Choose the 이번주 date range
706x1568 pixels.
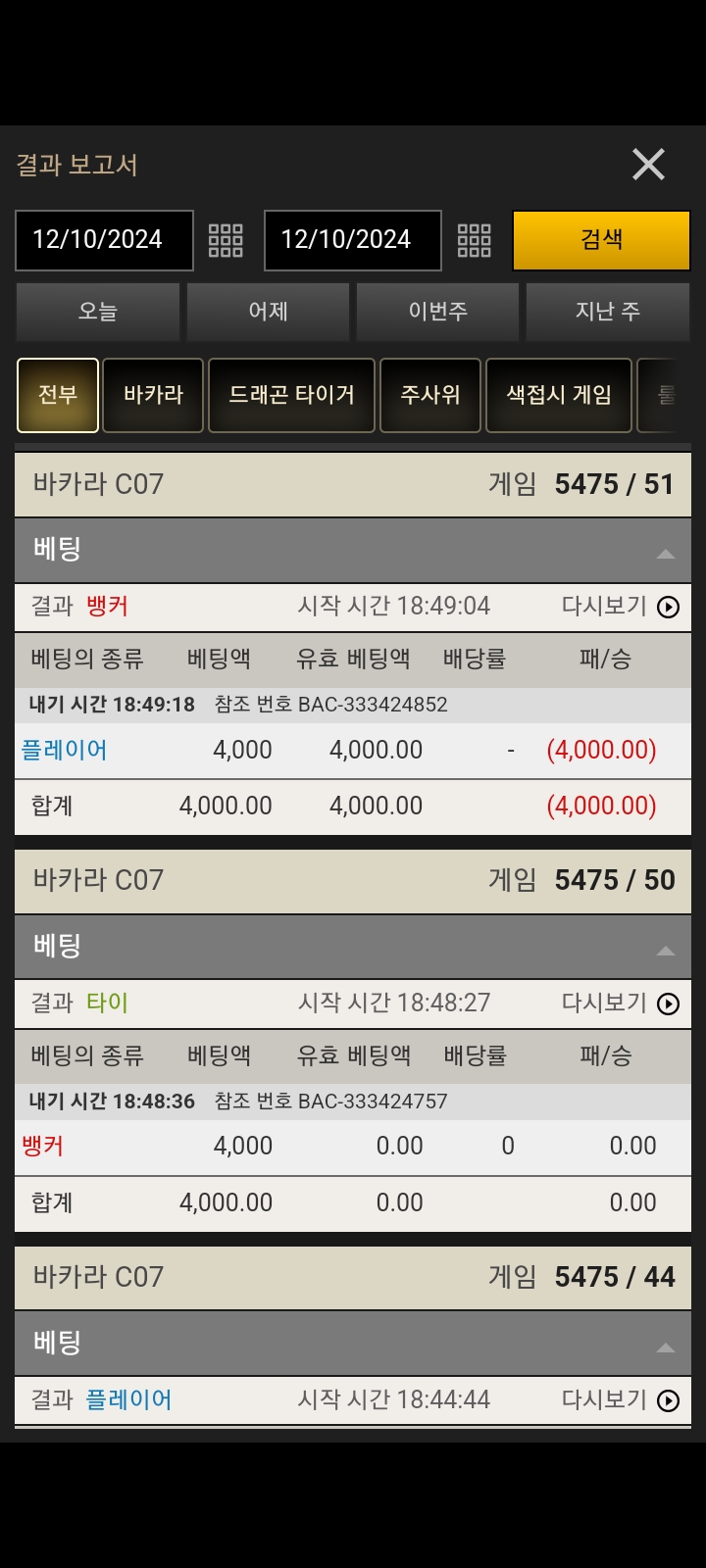[x=437, y=312]
